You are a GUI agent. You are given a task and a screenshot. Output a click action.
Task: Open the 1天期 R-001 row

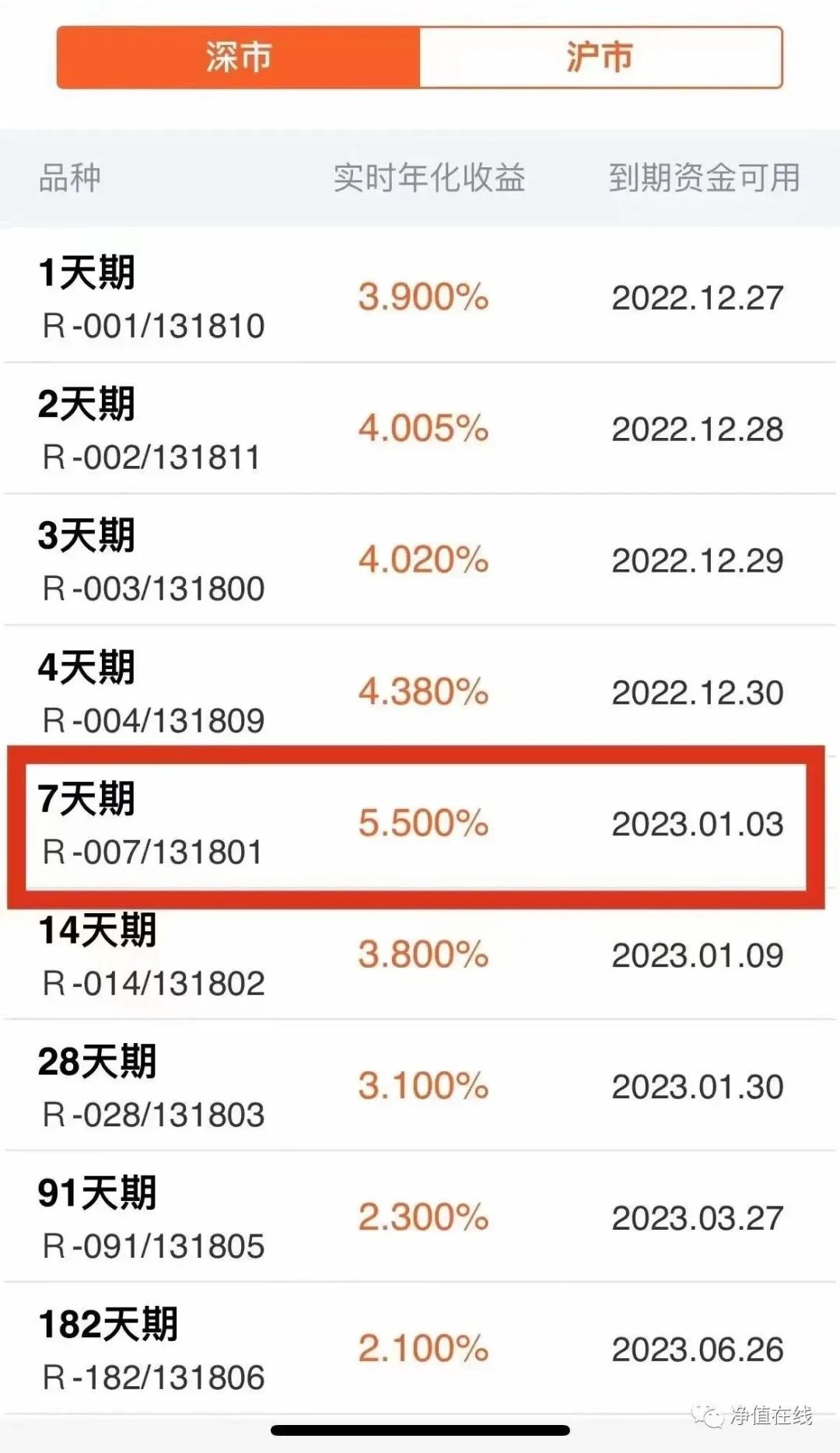pos(420,297)
